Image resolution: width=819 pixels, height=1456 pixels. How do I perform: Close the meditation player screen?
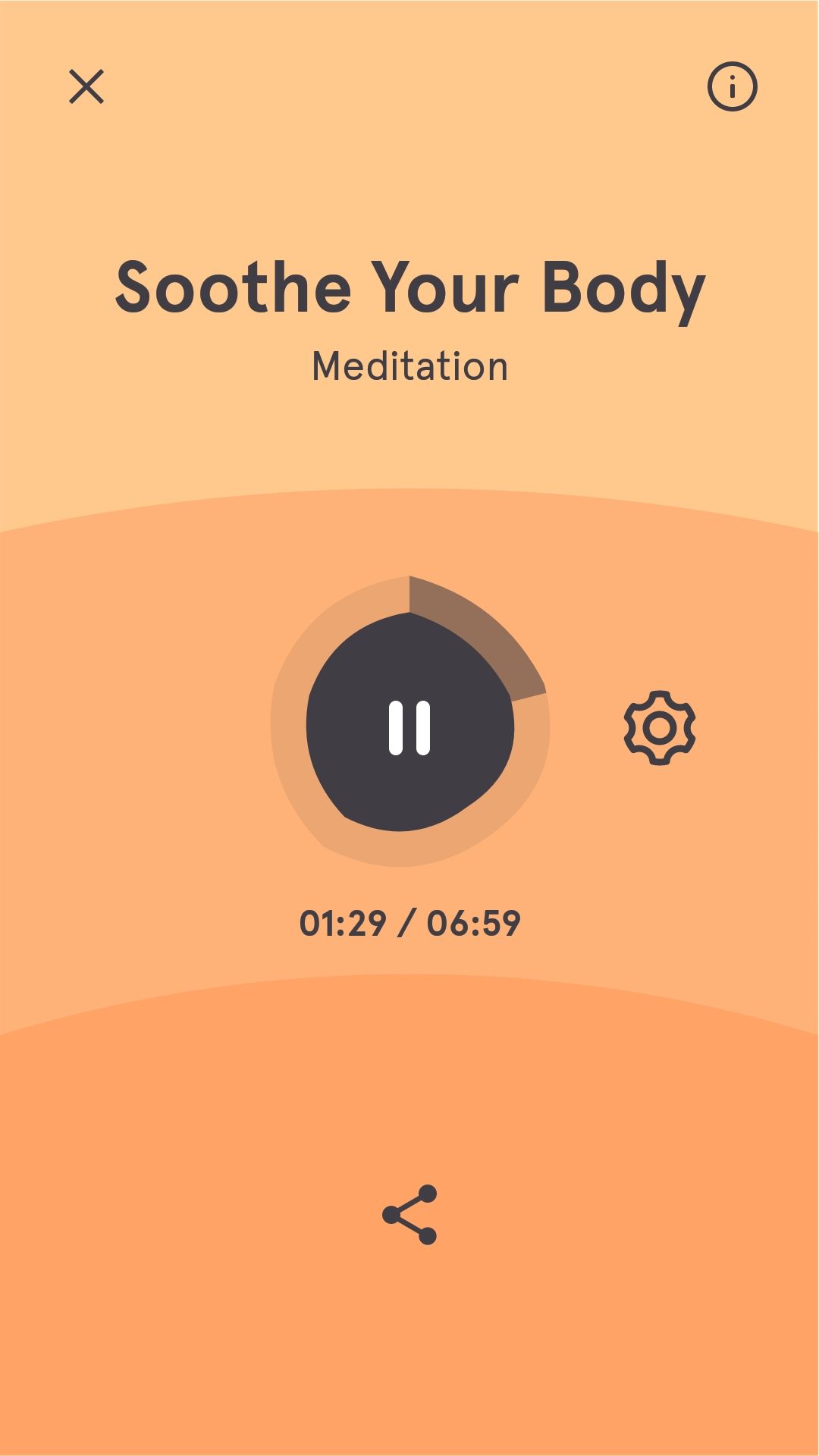point(86,86)
